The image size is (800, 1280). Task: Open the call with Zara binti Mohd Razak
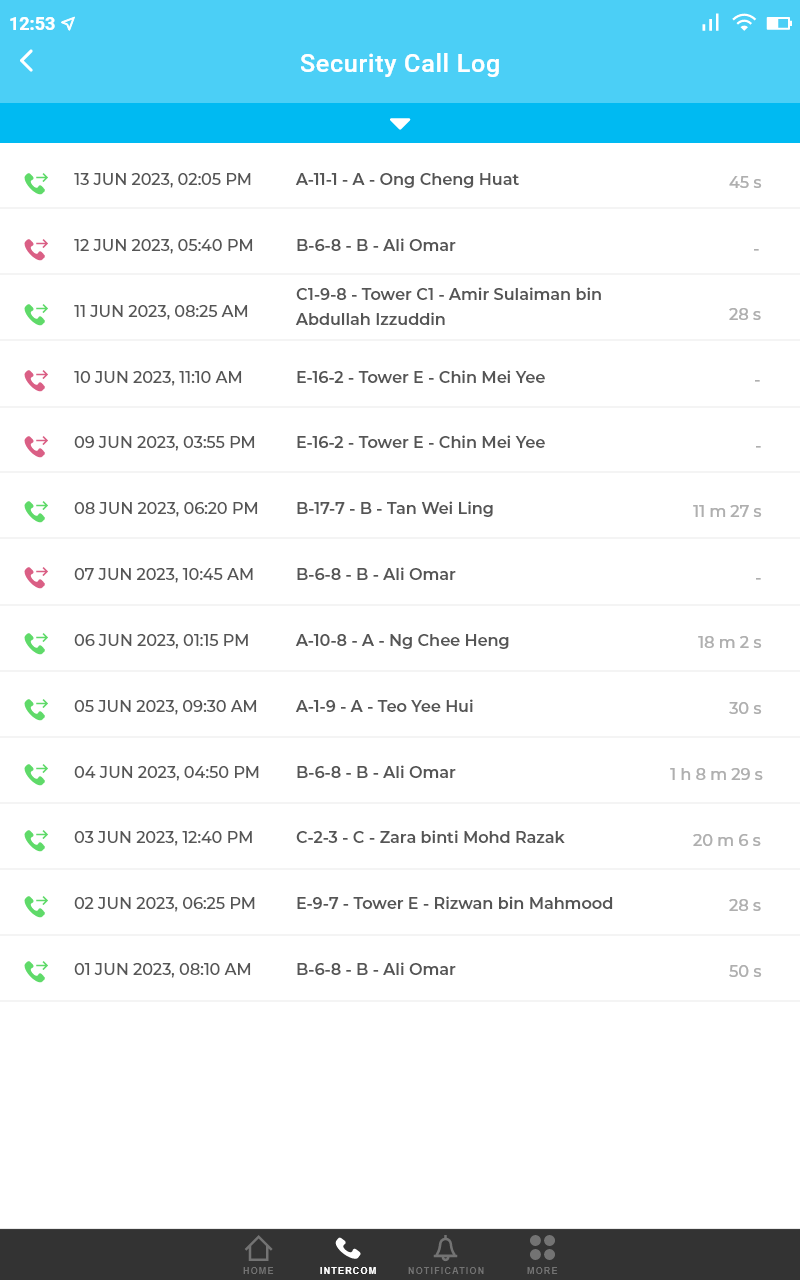[400, 838]
